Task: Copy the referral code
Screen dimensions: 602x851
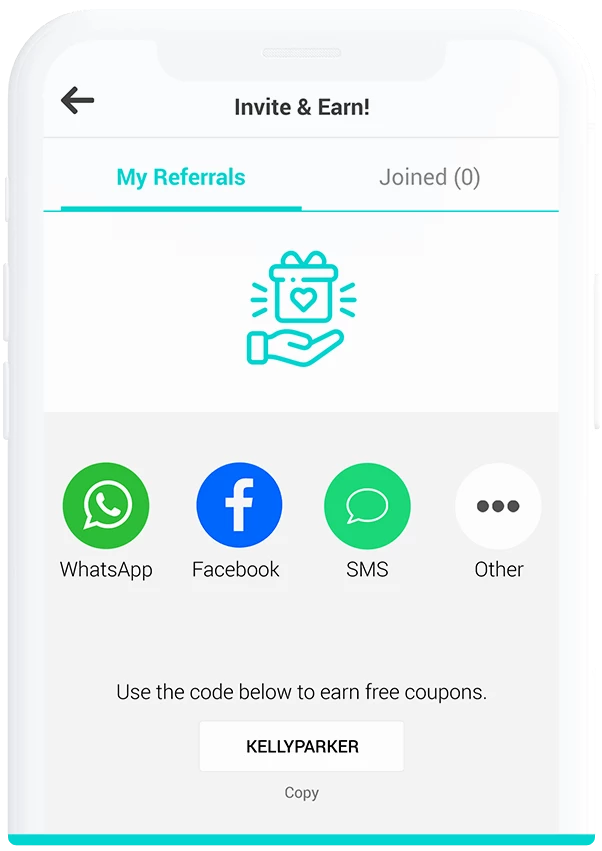Action: [x=301, y=793]
